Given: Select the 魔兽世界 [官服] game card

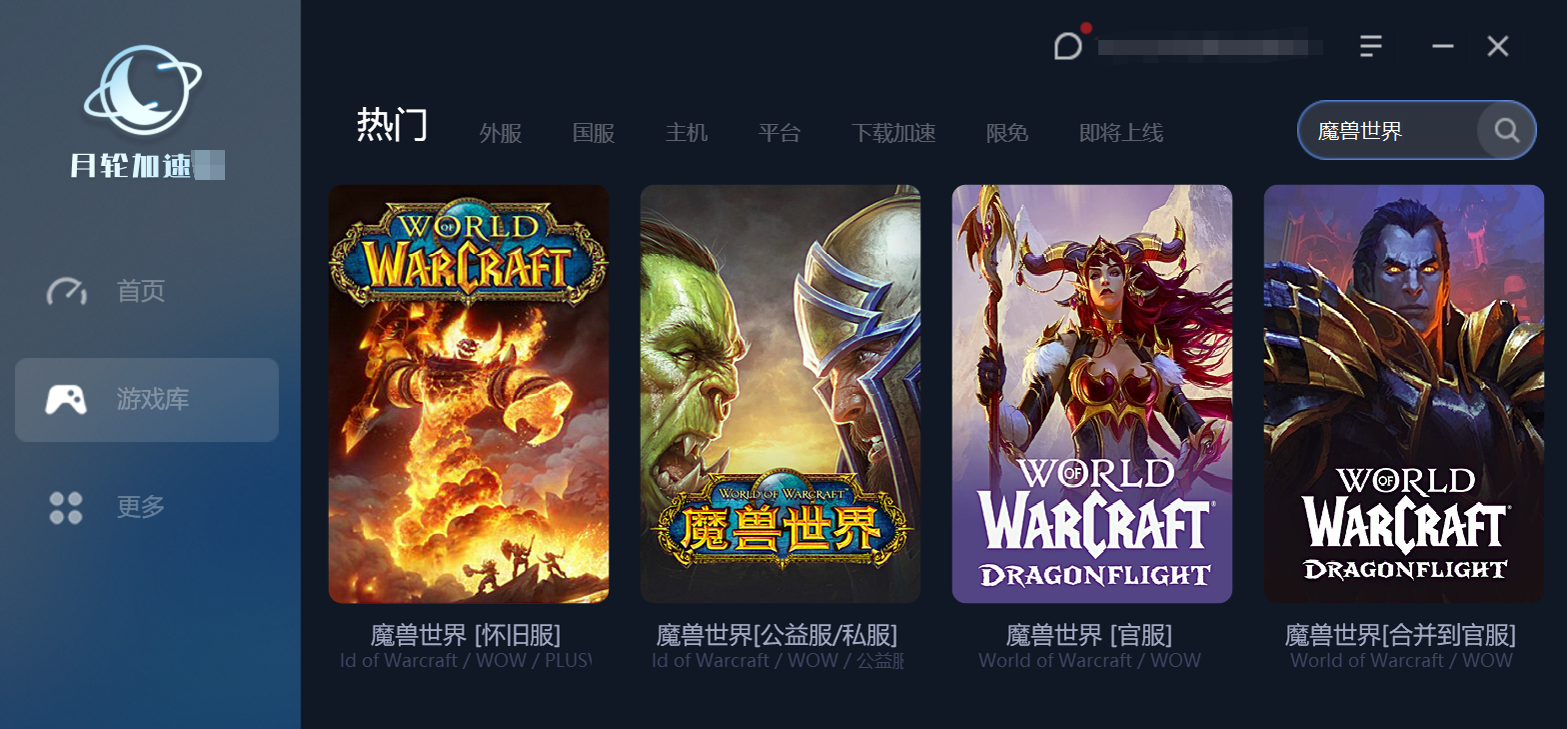Looking at the screenshot, I should click(1091, 394).
